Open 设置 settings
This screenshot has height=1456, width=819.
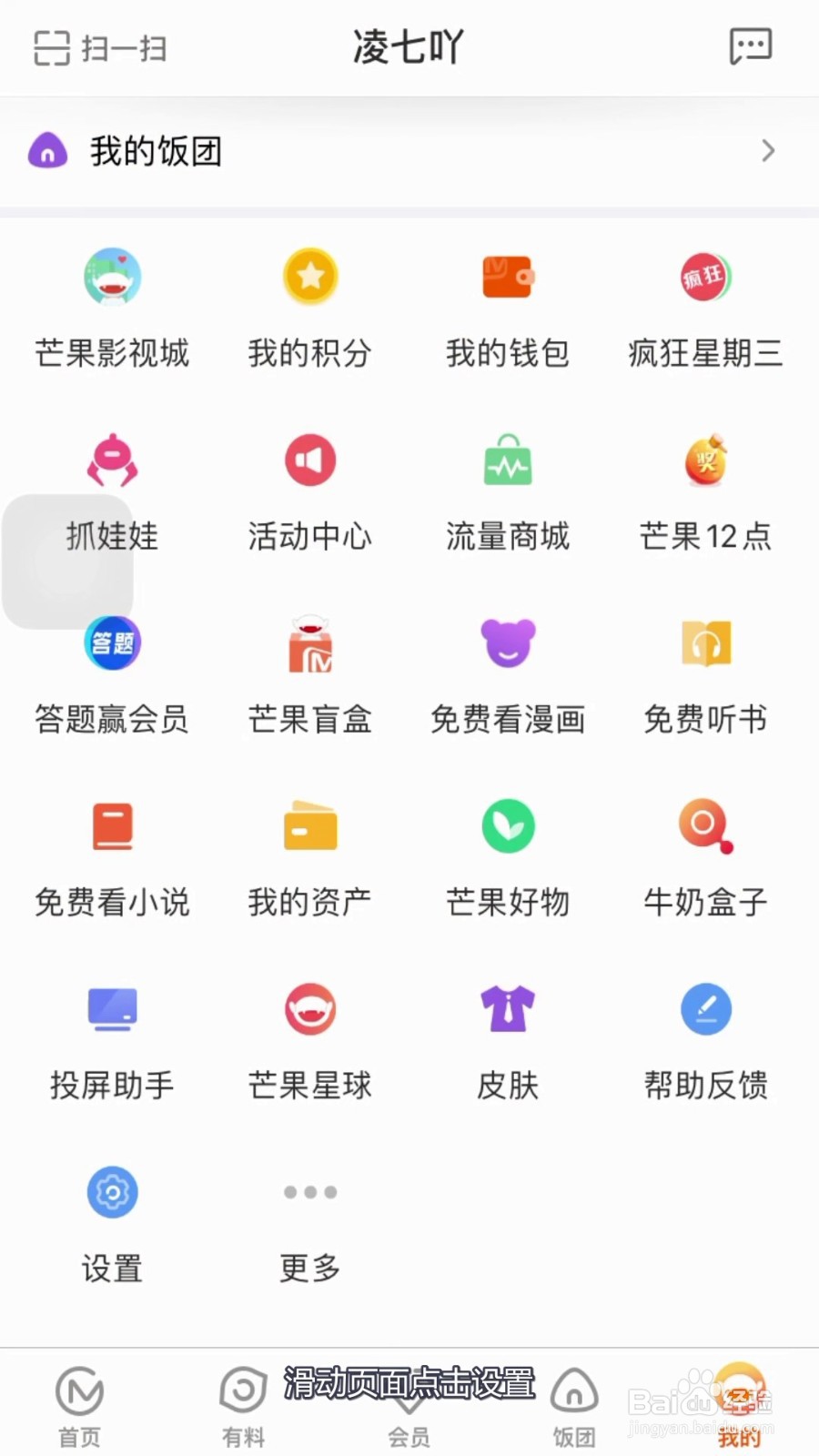[x=111, y=1223]
